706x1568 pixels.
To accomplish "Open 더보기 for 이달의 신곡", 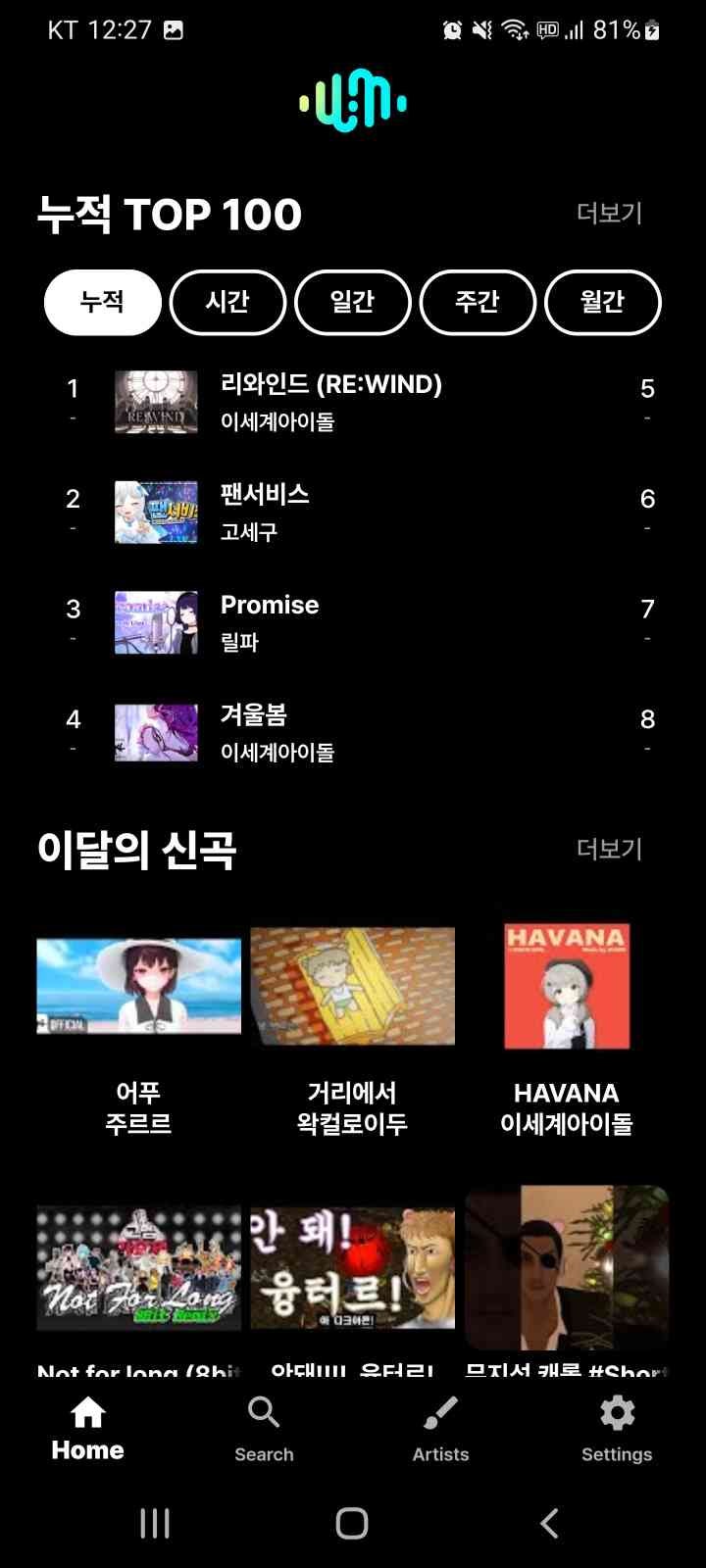I will click(x=609, y=849).
